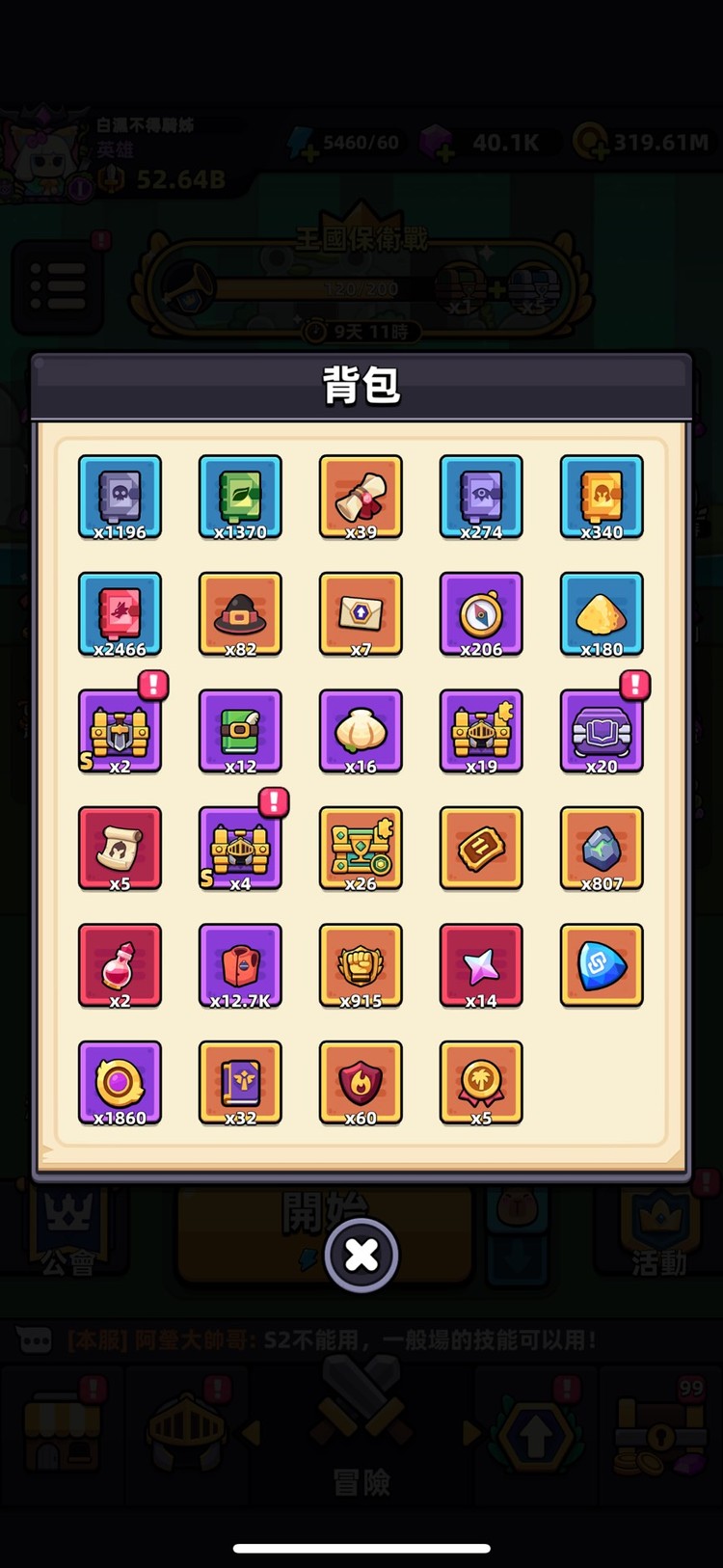Choose the ninja star item x14
This screenshot has height=1568, width=723.
(481, 965)
